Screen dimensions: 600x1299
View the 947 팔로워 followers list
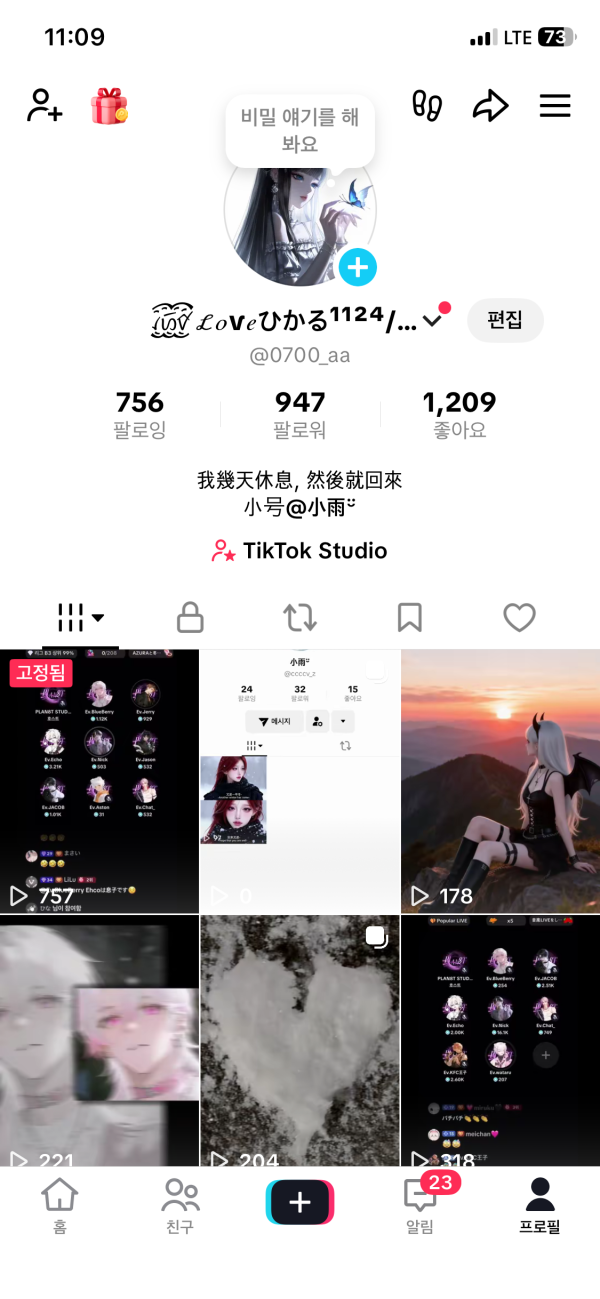300,415
